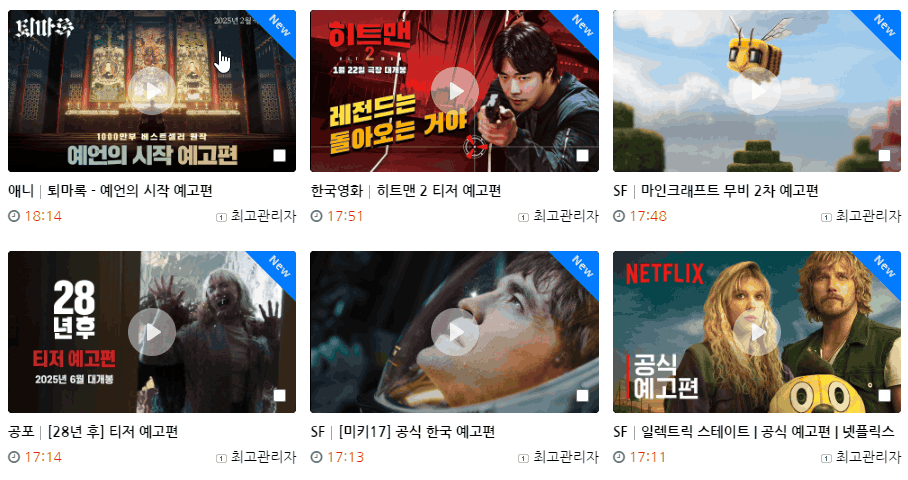Viewport: 908px width, 480px height.
Task: Play the 미키17 공식 한국 예고편 video
Action: pos(455,332)
